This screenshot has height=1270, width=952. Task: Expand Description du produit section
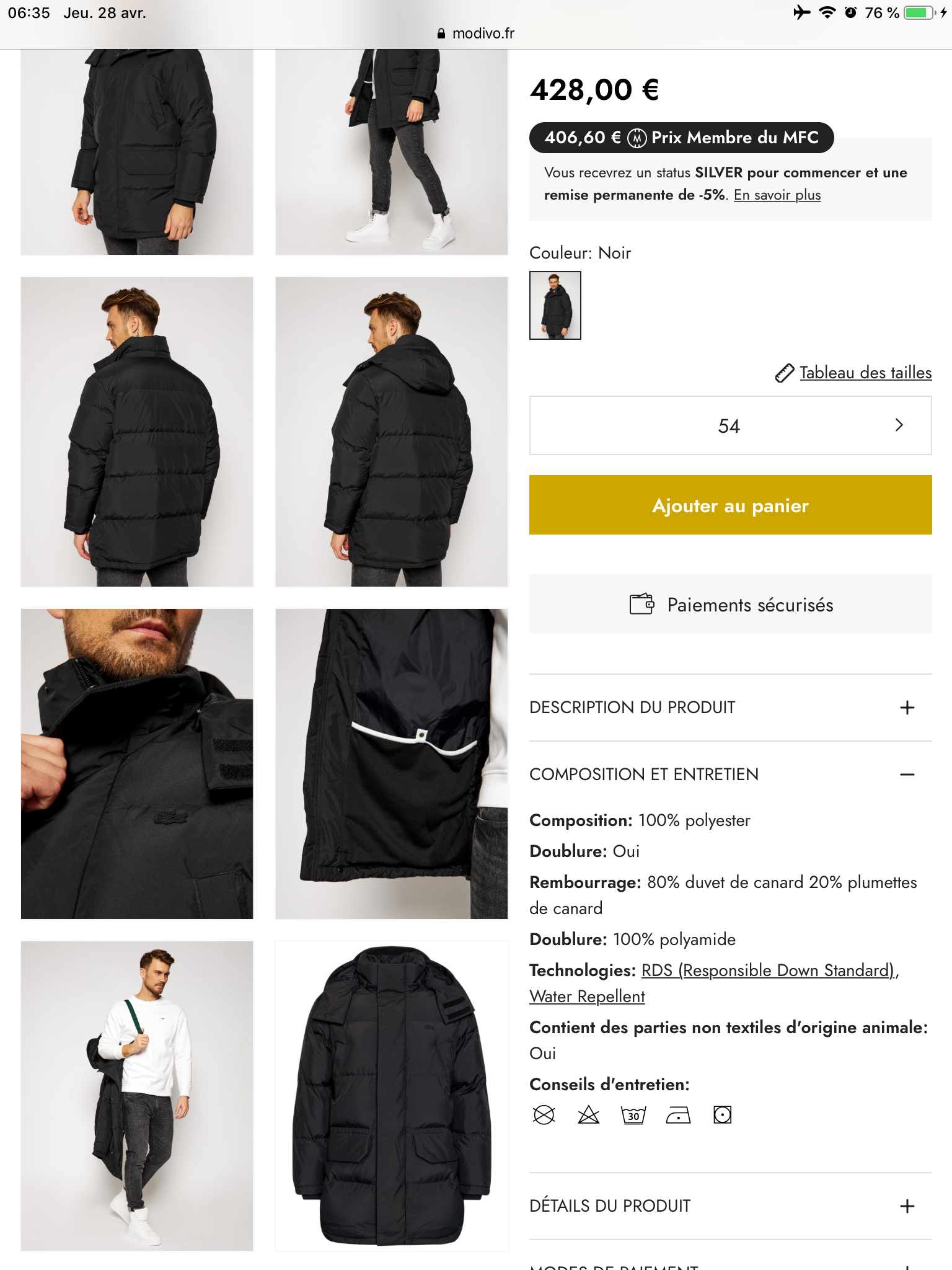click(730, 708)
